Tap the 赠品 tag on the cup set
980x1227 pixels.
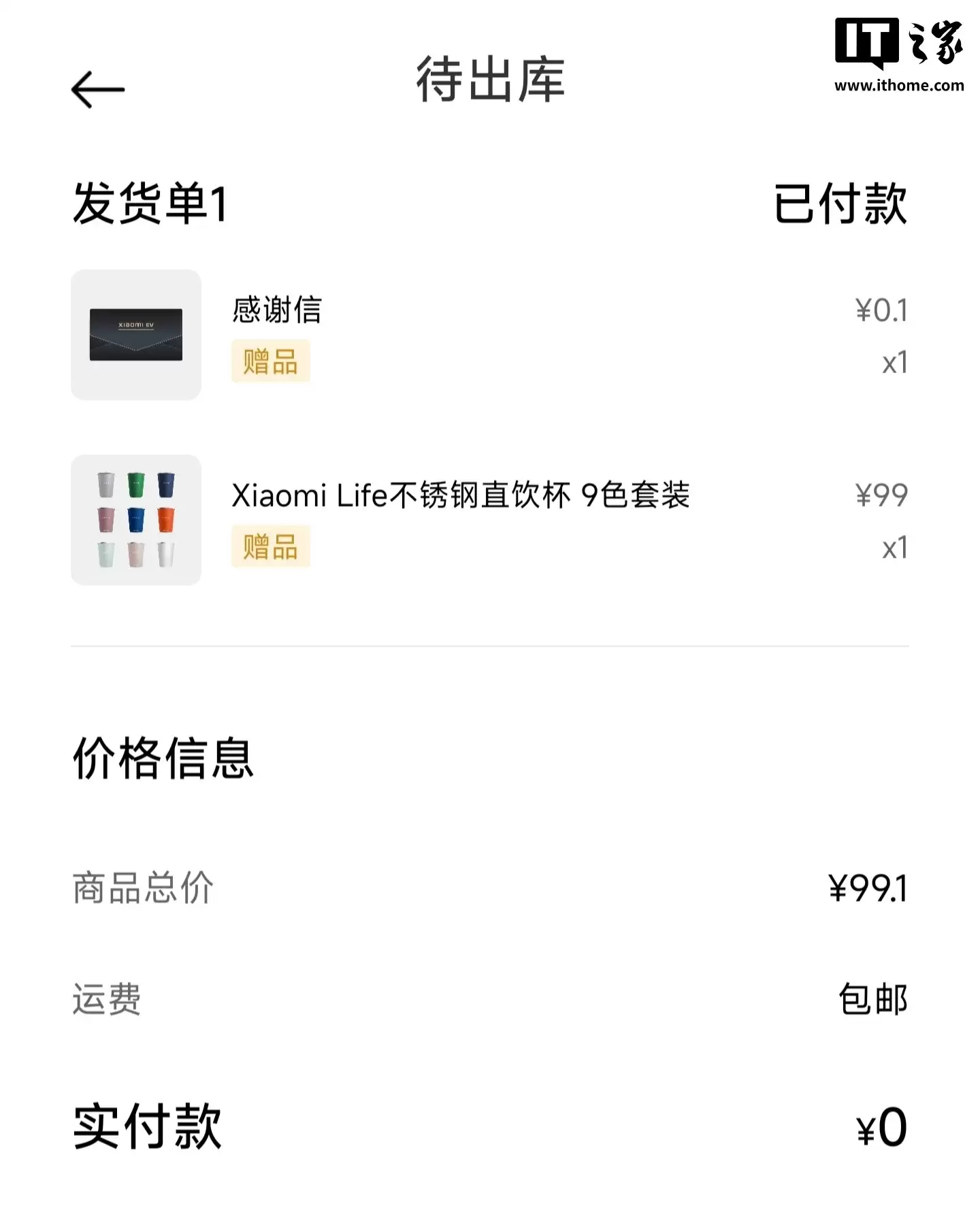click(x=269, y=546)
